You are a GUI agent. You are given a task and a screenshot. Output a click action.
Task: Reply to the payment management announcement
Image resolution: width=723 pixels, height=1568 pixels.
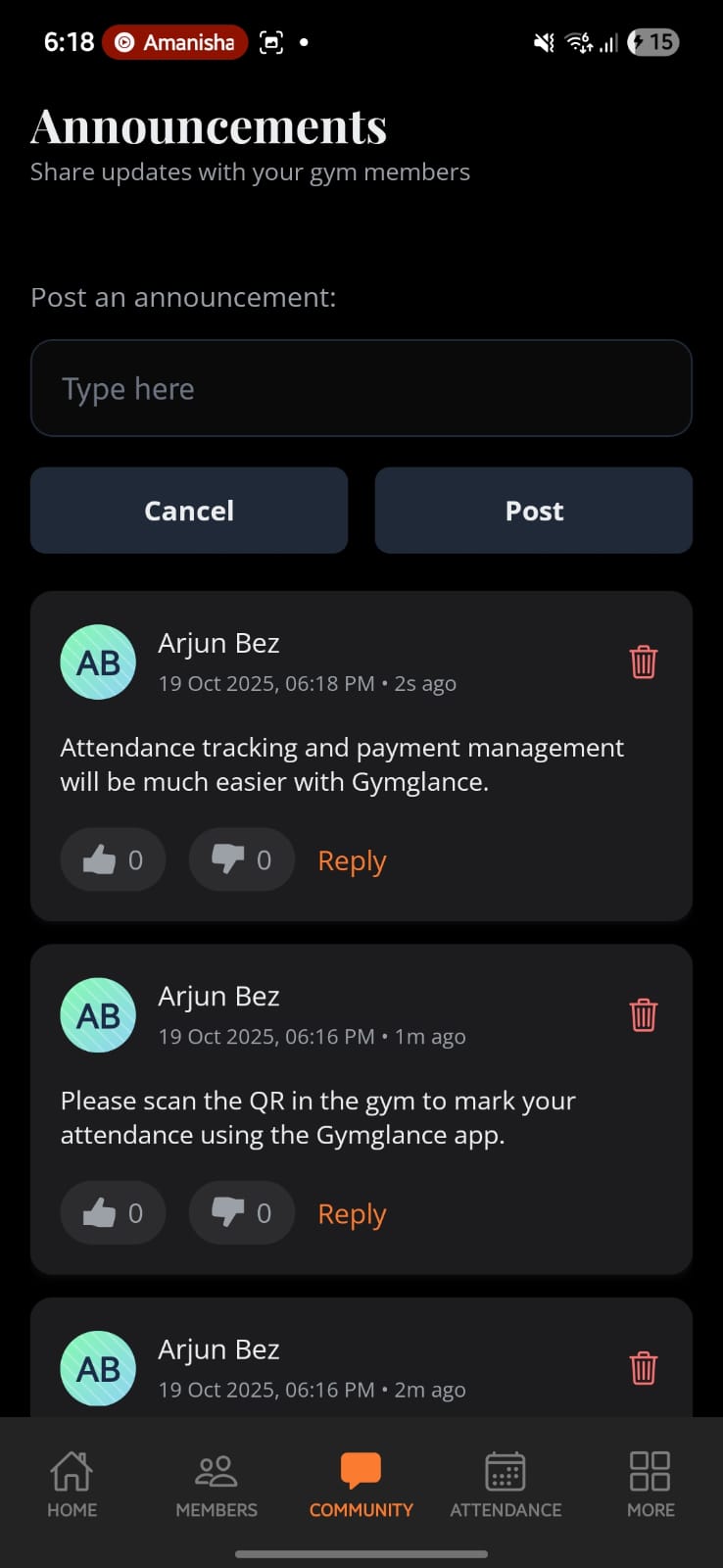click(x=352, y=860)
